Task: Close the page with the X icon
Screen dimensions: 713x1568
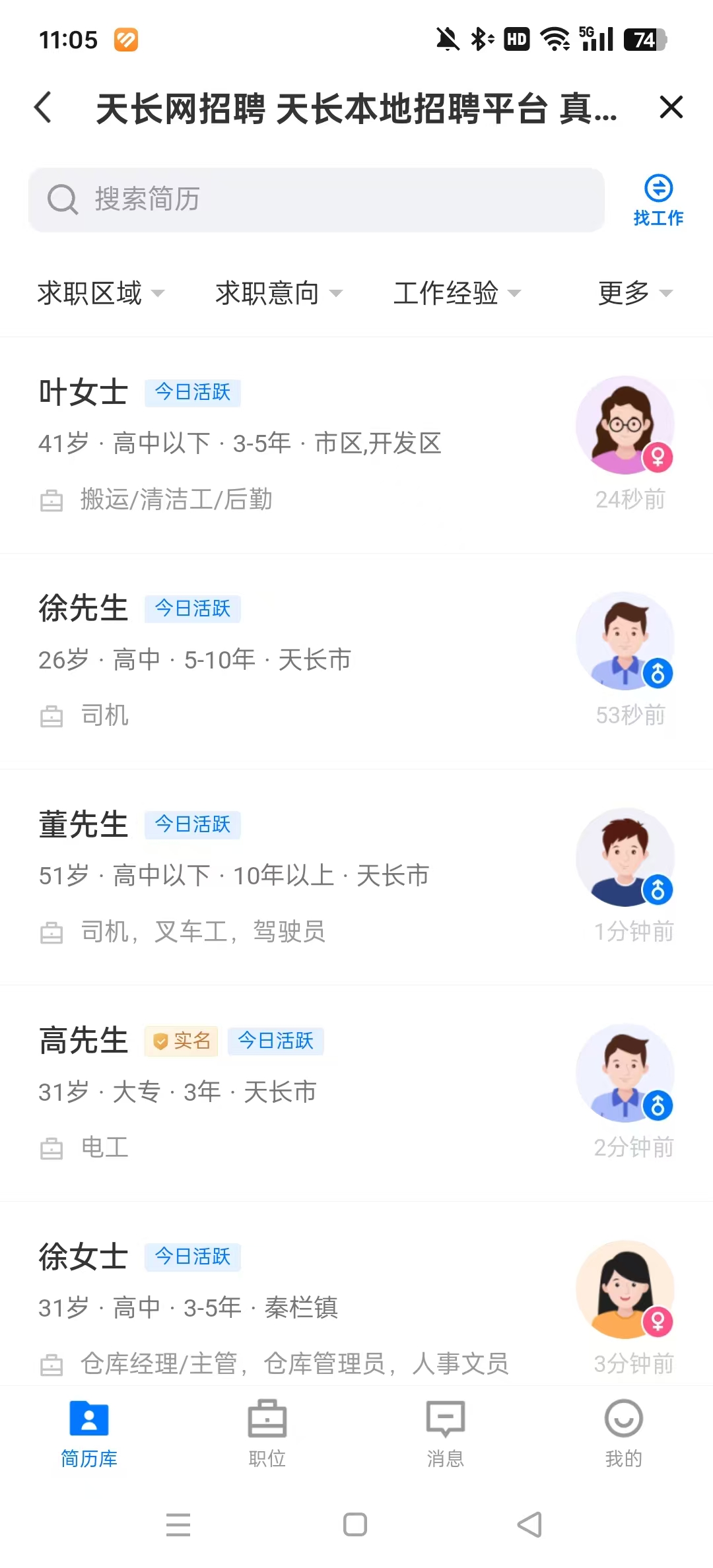Action: click(x=671, y=107)
